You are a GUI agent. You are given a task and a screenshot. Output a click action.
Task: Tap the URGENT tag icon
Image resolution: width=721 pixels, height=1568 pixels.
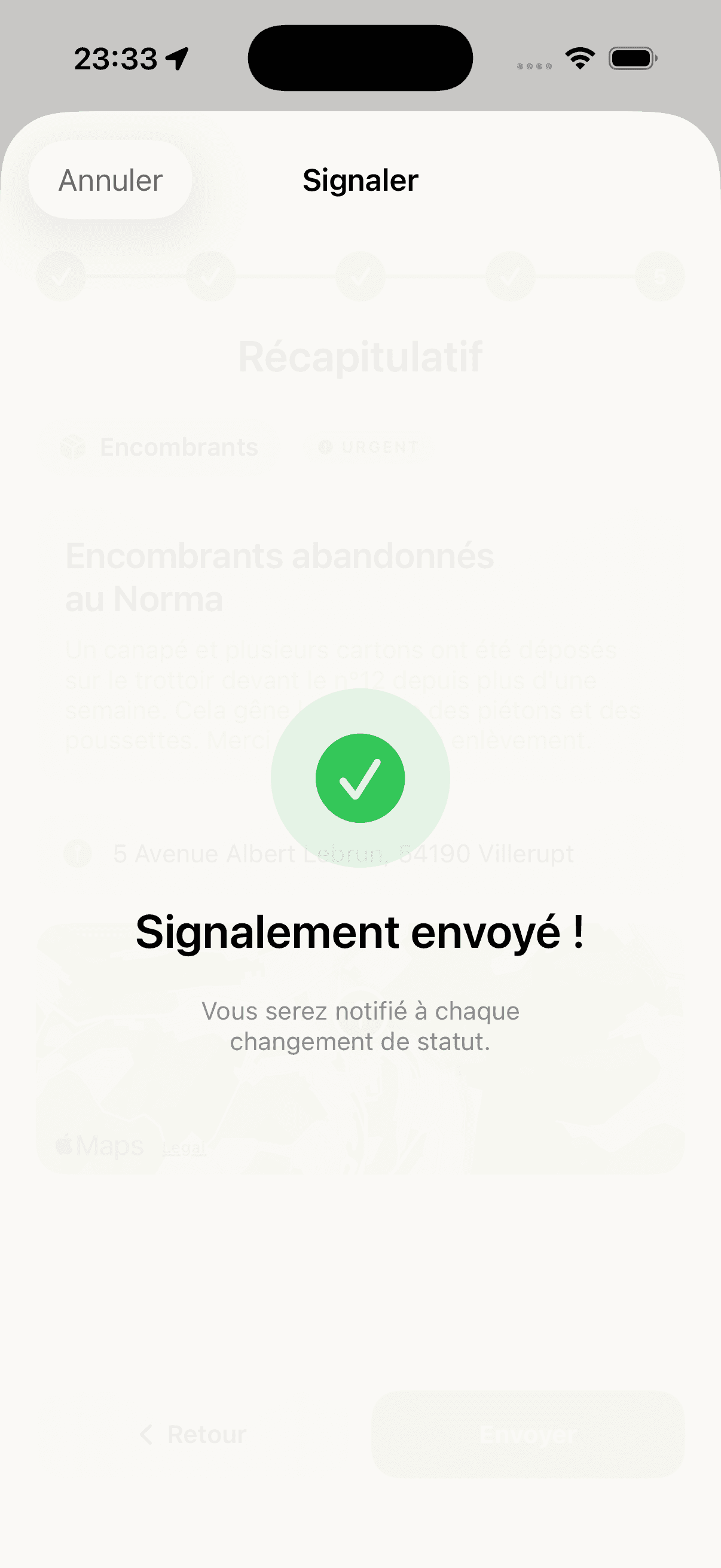tap(326, 447)
